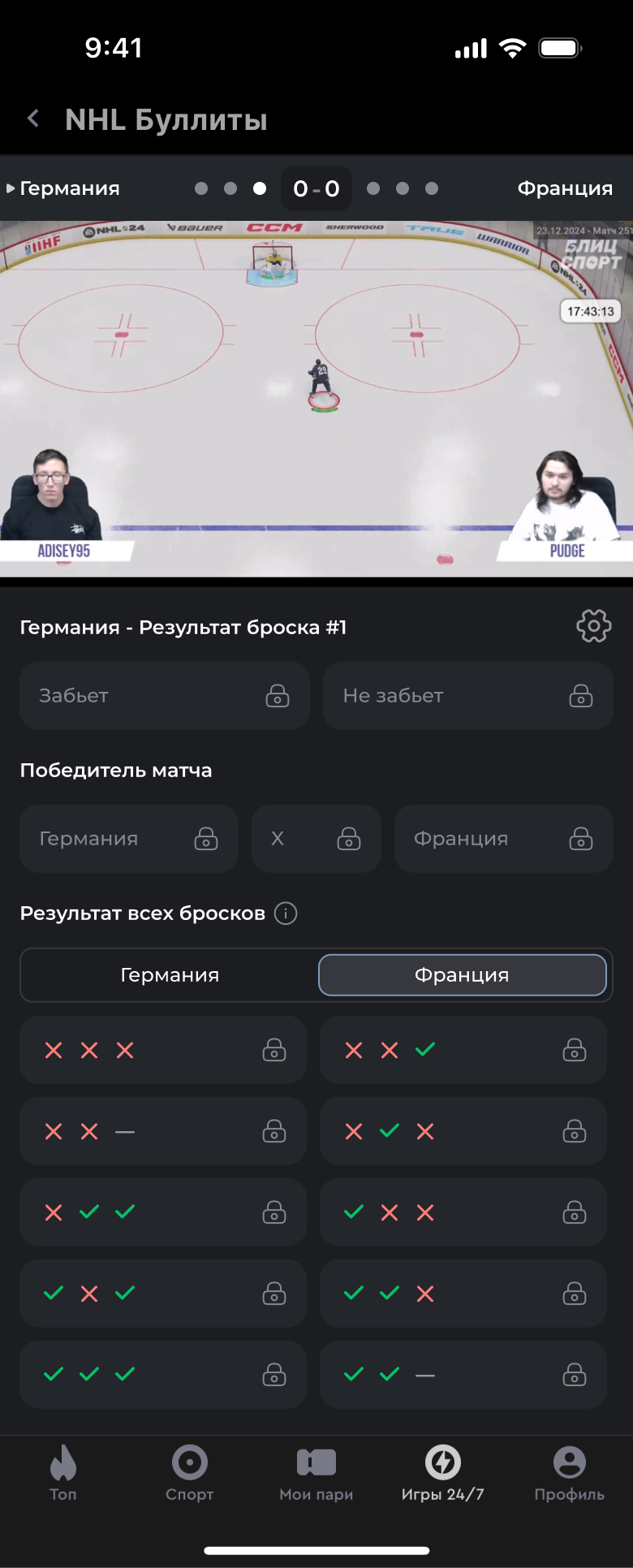Open the Игры 24/7 tab
633x1568 pixels.
click(x=443, y=1472)
